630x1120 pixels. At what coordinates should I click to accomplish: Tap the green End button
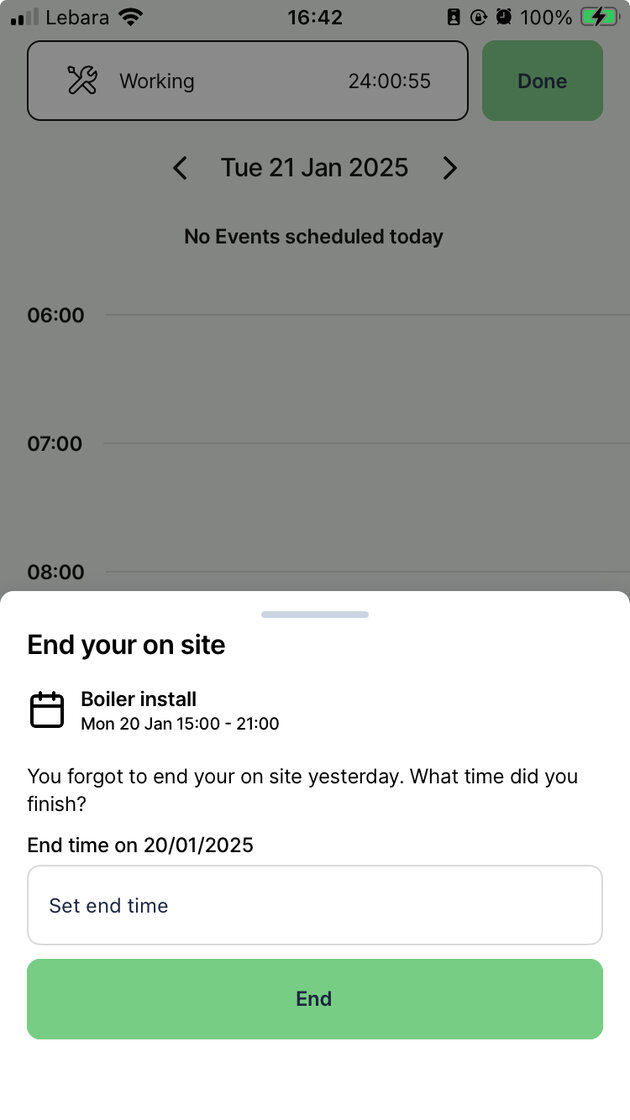point(314,999)
